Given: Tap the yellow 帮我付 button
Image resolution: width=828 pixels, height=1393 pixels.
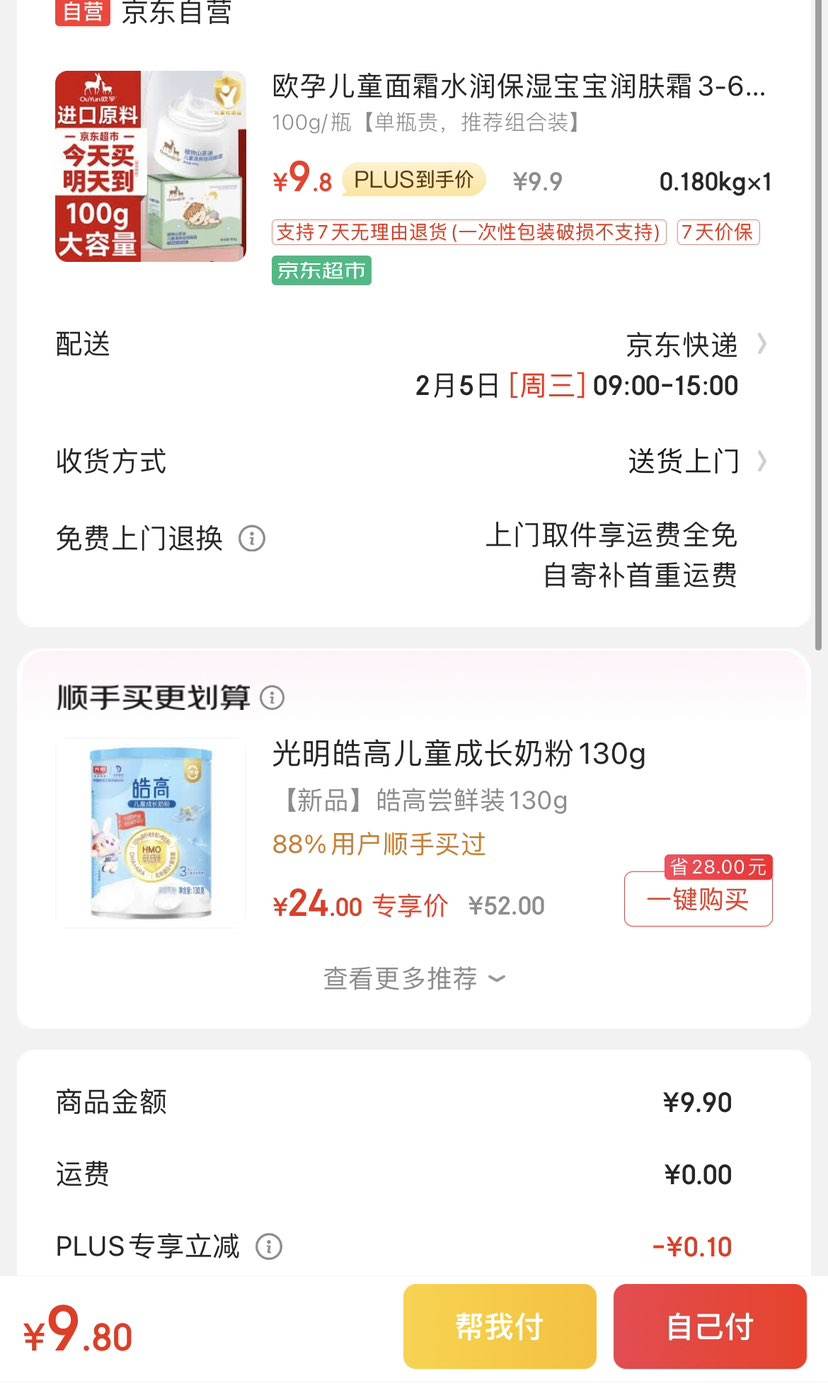Looking at the screenshot, I should coord(499,1326).
